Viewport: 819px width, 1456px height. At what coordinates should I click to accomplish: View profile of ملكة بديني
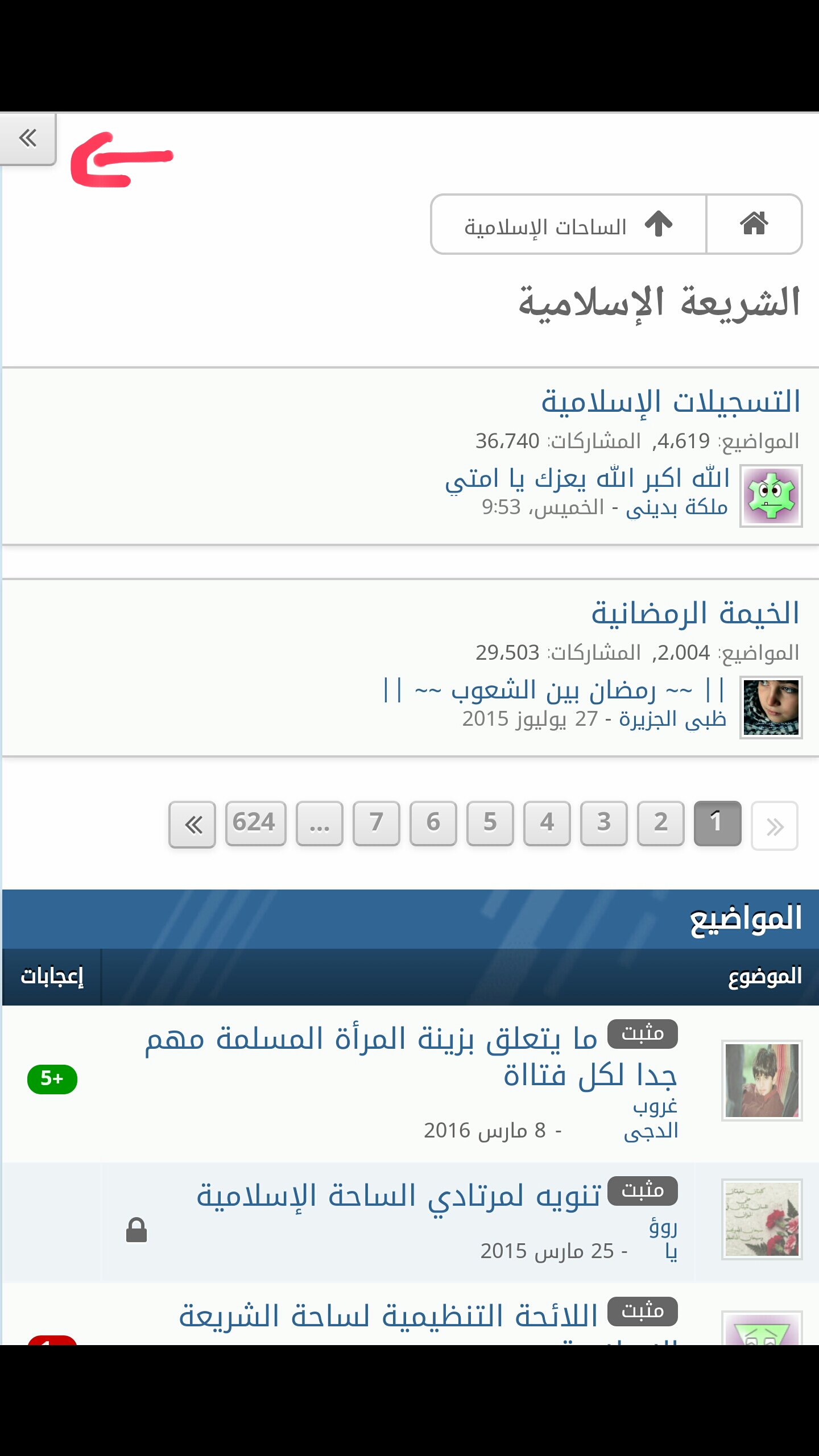click(x=677, y=507)
